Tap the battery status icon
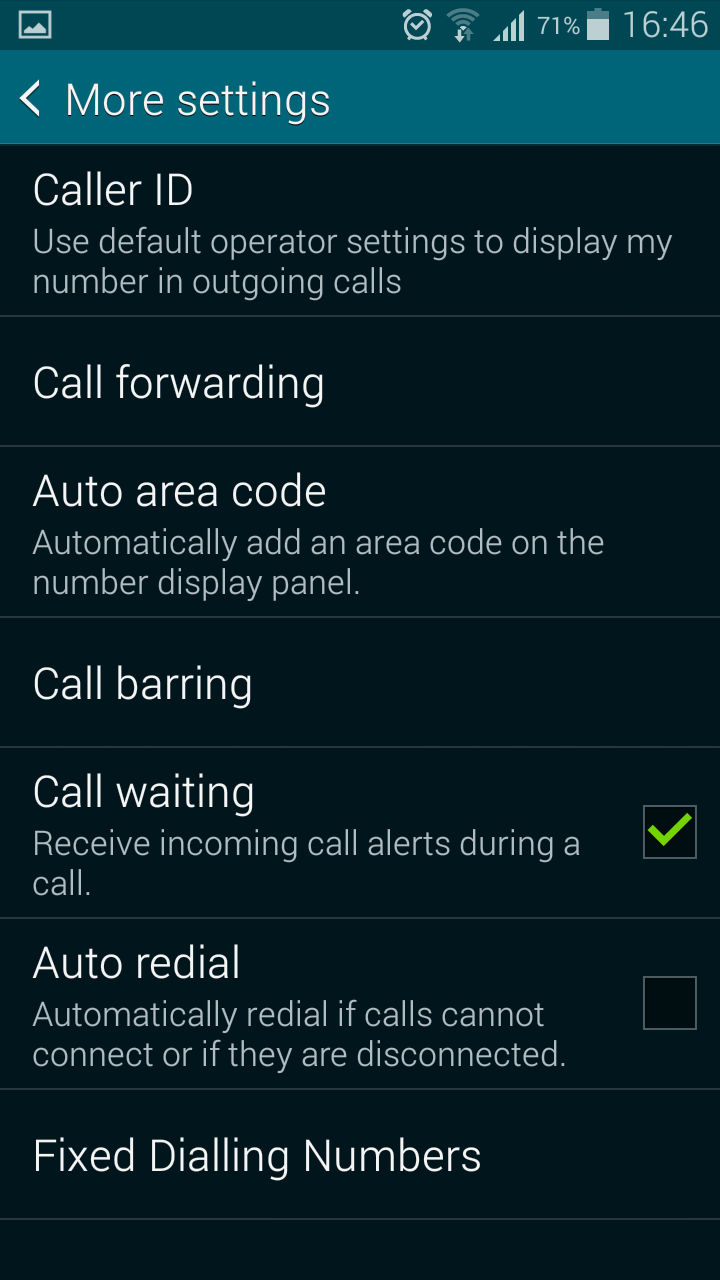Viewport: 720px width, 1280px height. coord(596,24)
